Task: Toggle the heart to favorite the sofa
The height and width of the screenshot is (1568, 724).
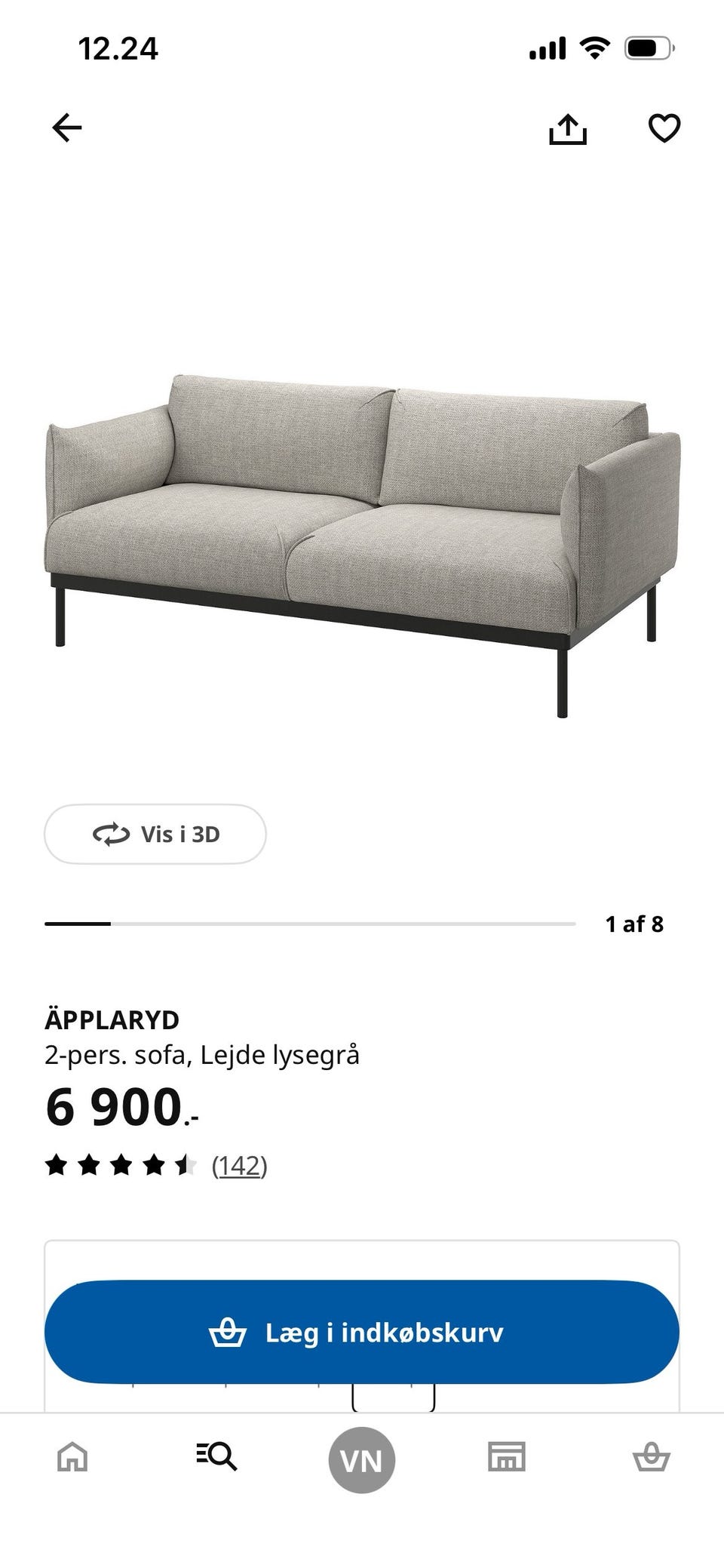Action: [663, 130]
